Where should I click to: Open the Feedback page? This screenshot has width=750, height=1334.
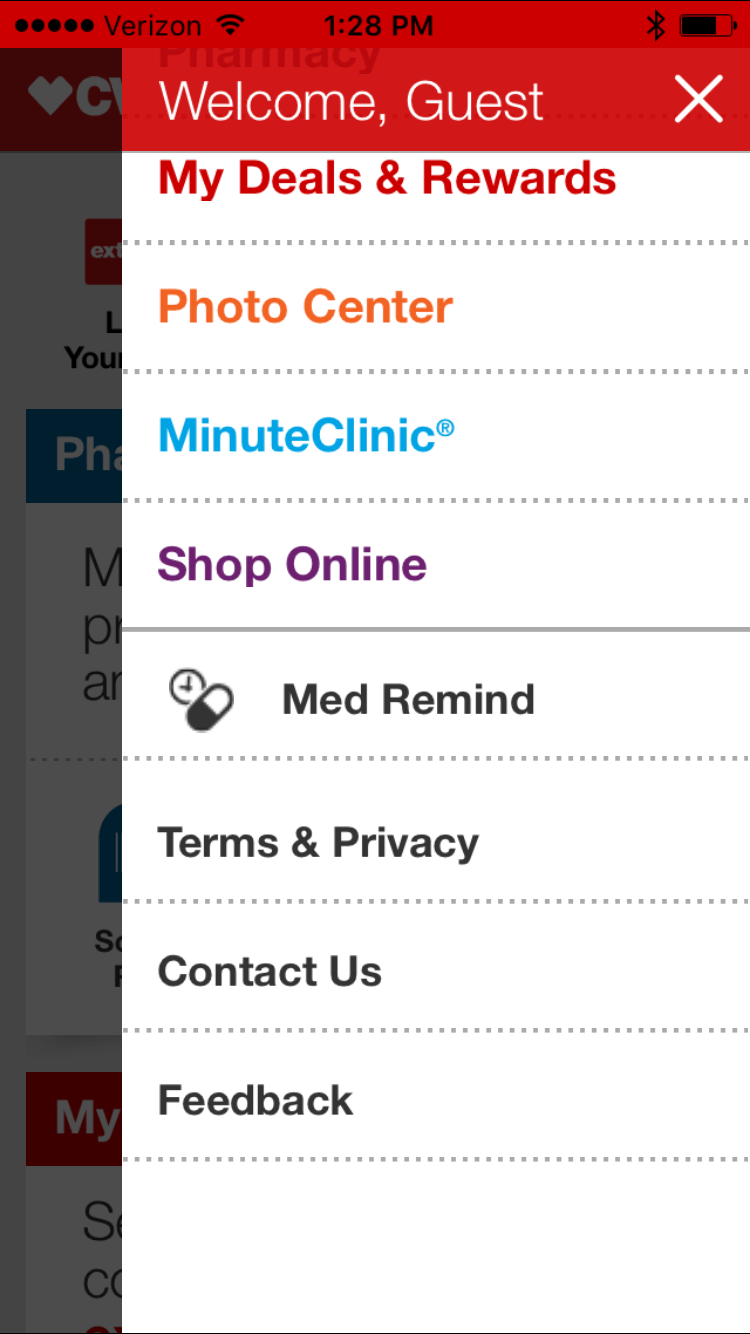pos(254,1099)
